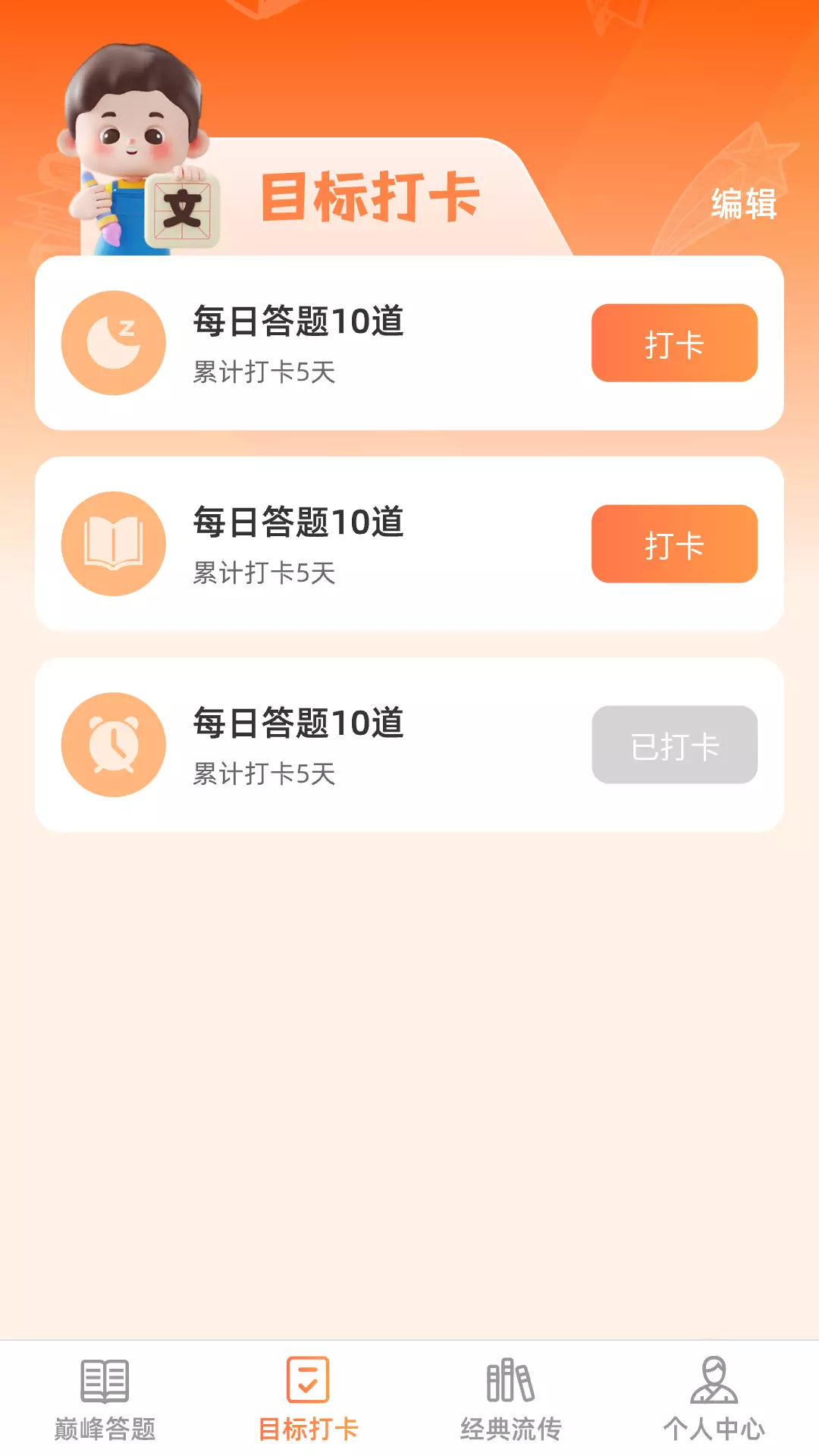The width and height of the screenshot is (819, 1456).
Task: Check in on the moon-icon goal
Action: (674, 344)
